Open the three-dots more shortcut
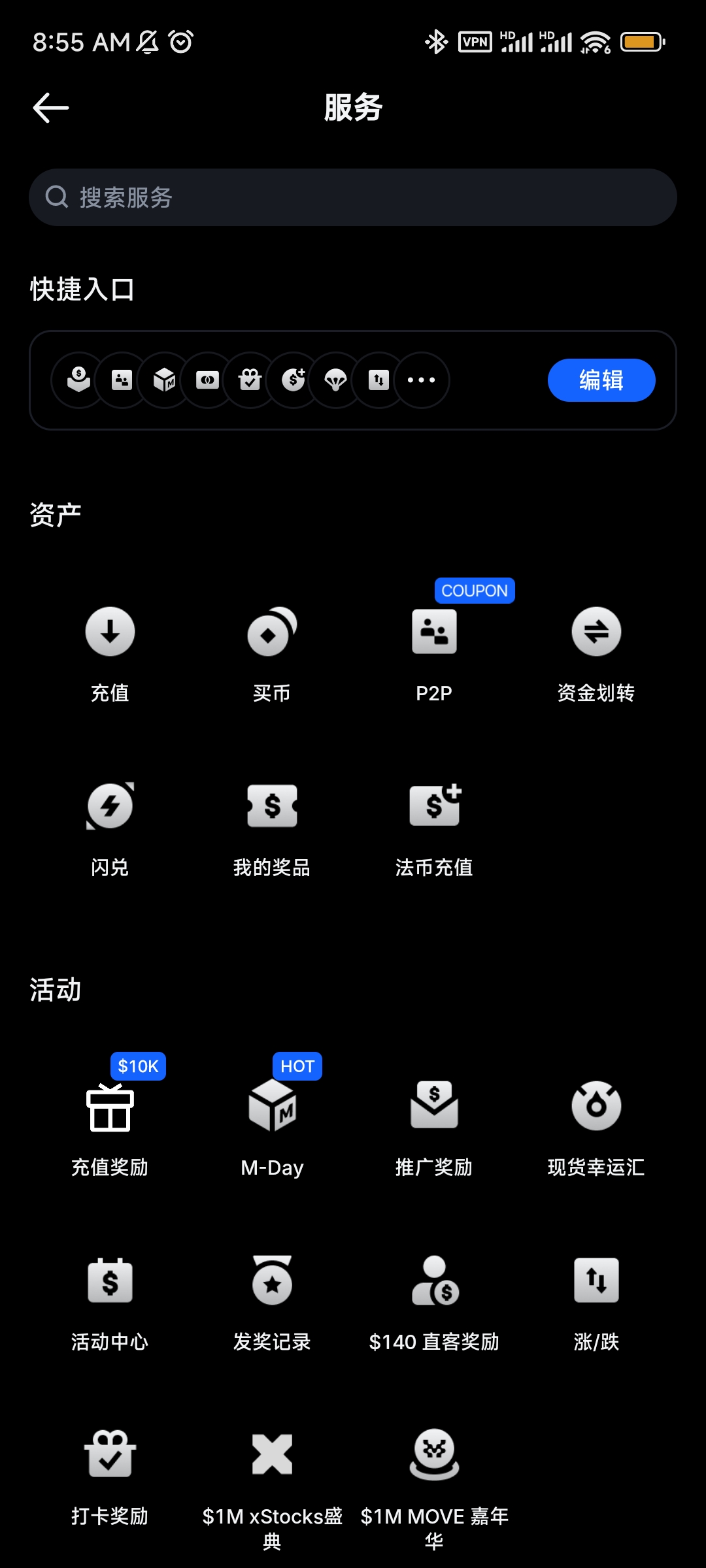The image size is (706, 1568). tap(422, 380)
